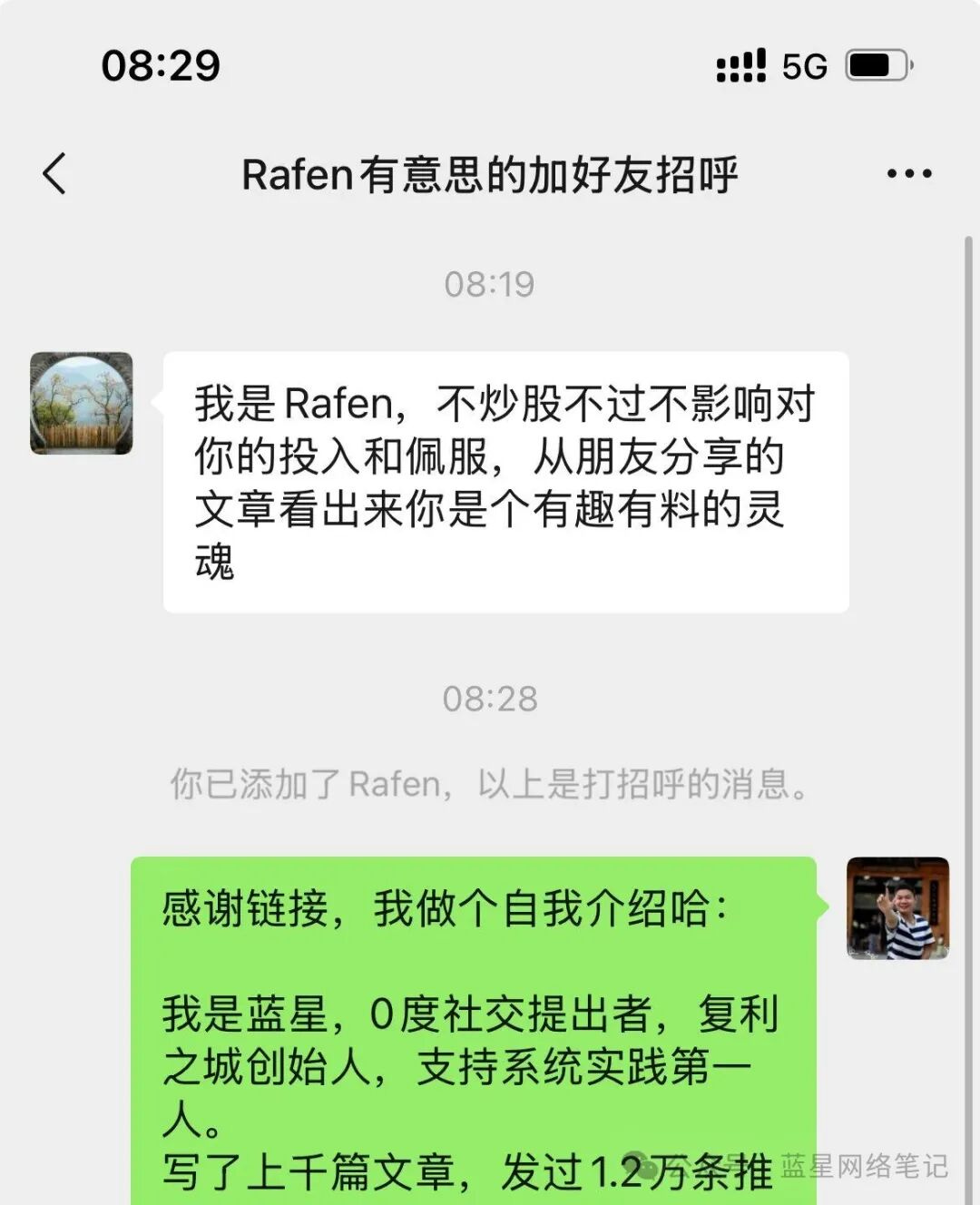Tap the 5G network indicator
Image resolution: width=980 pixels, height=1205 pixels.
(802, 64)
